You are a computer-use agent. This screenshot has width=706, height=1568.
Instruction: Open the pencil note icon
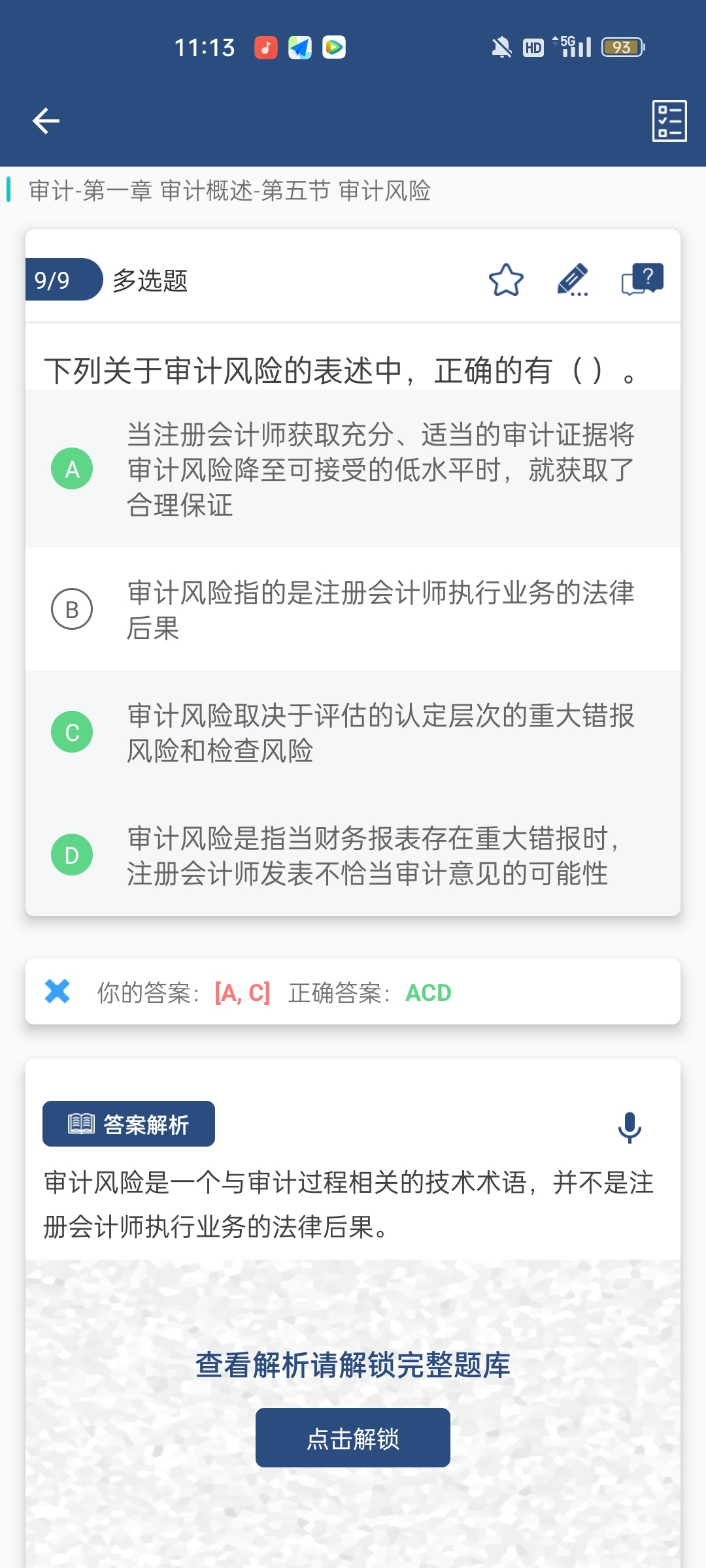tap(573, 280)
